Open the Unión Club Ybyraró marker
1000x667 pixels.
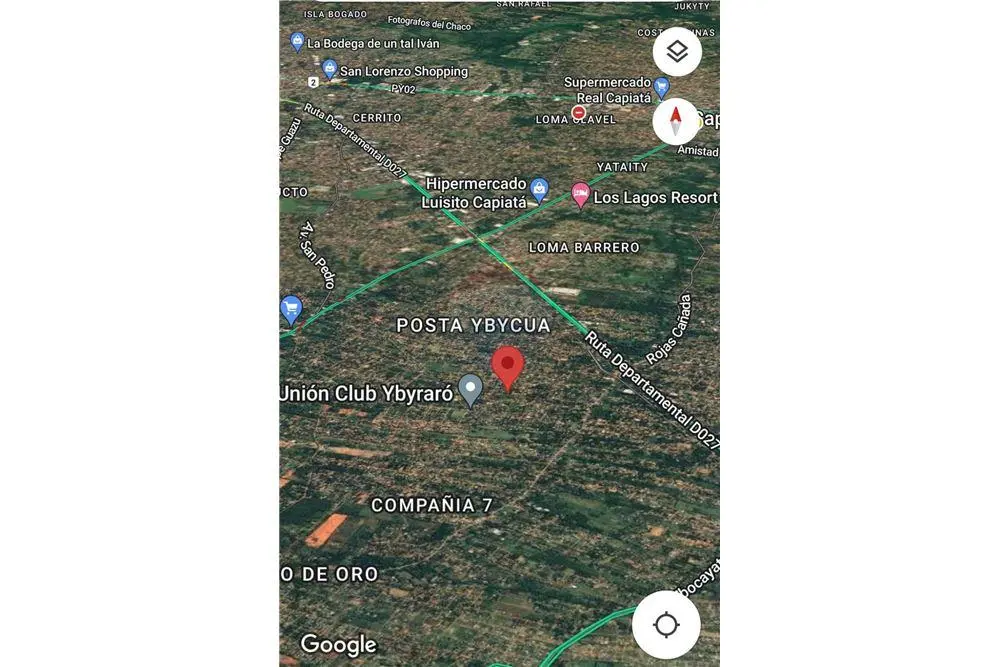point(470,389)
